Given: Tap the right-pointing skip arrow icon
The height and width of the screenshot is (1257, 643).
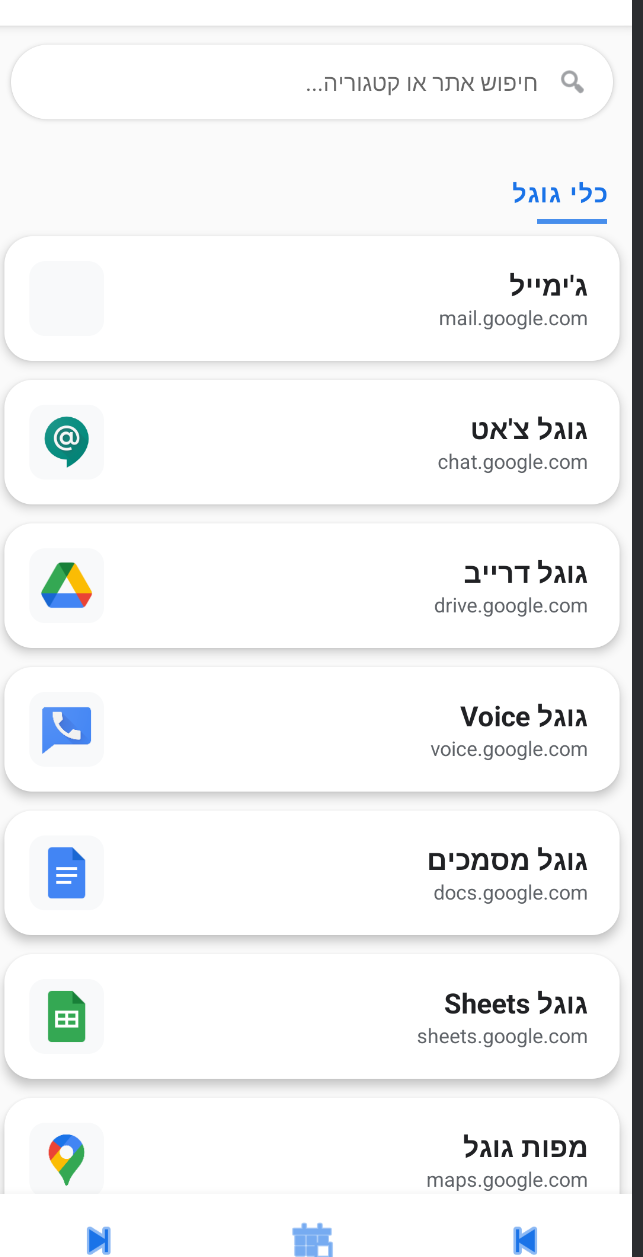Looking at the screenshot, I should pos(99,1241).
